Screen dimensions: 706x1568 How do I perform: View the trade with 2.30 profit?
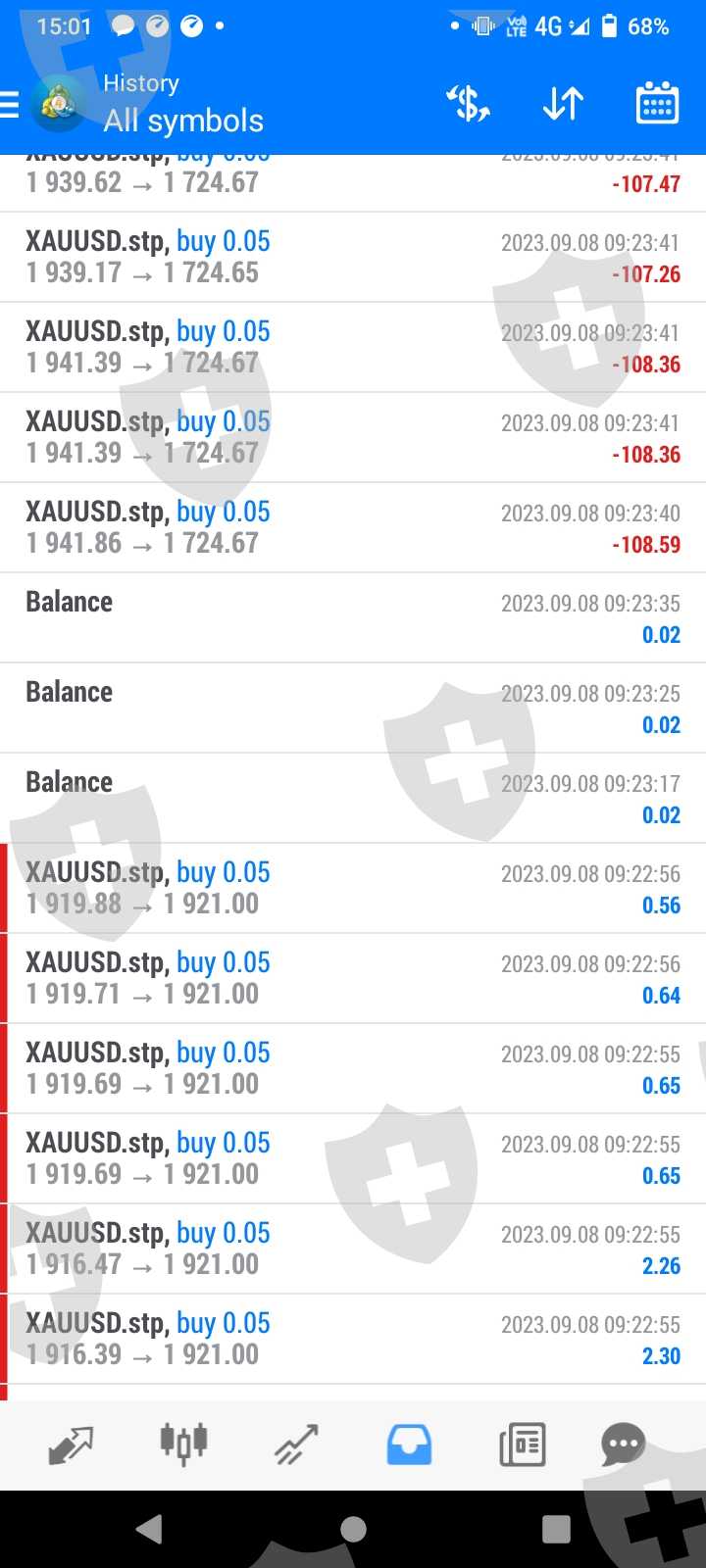click(353, 1339)
